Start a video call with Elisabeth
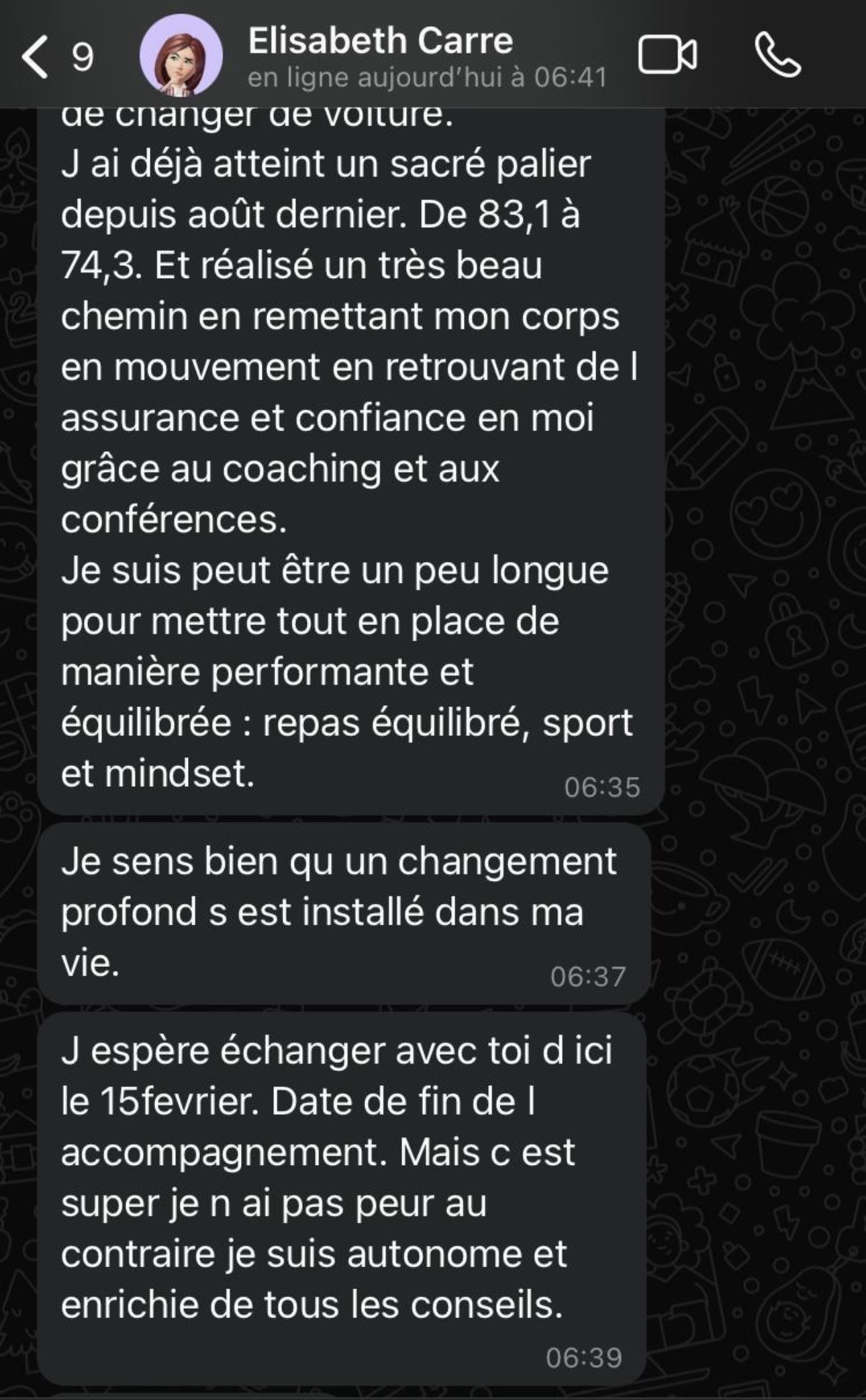The image size is (866, 1400). click(x=667, y=55)
